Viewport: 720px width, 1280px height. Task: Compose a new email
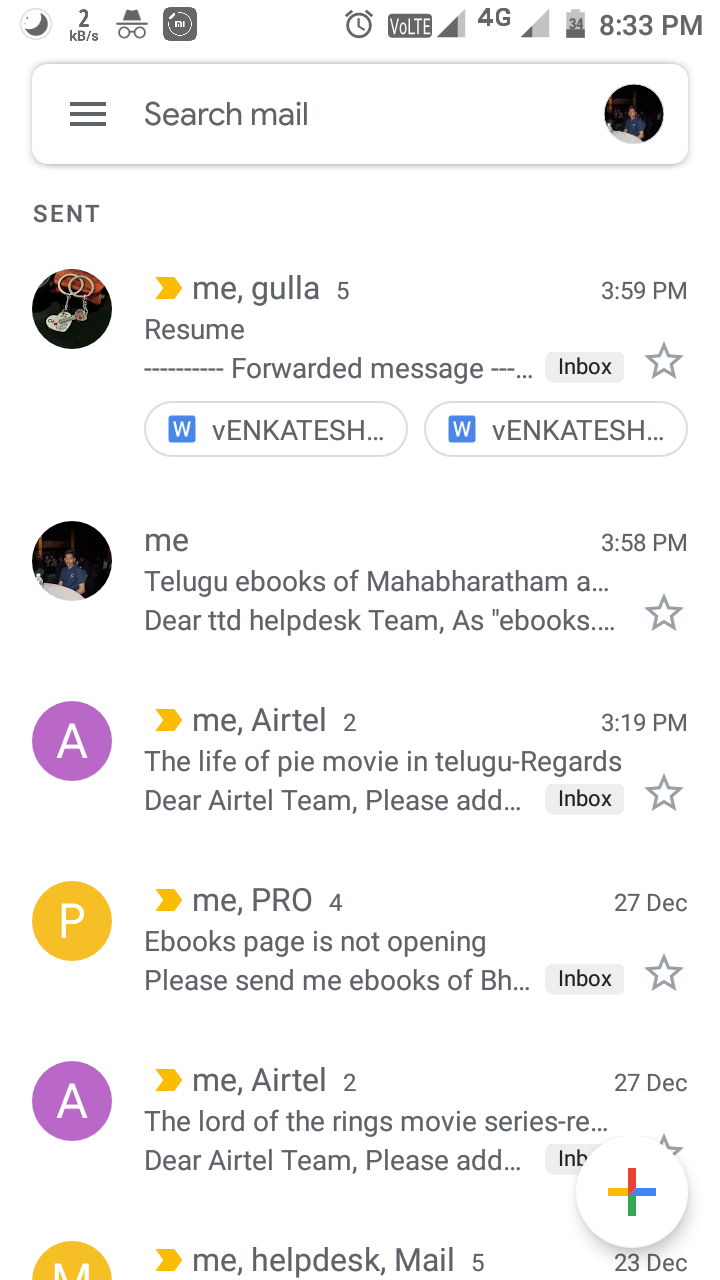pyautogui.click(x=632, y=1192)
